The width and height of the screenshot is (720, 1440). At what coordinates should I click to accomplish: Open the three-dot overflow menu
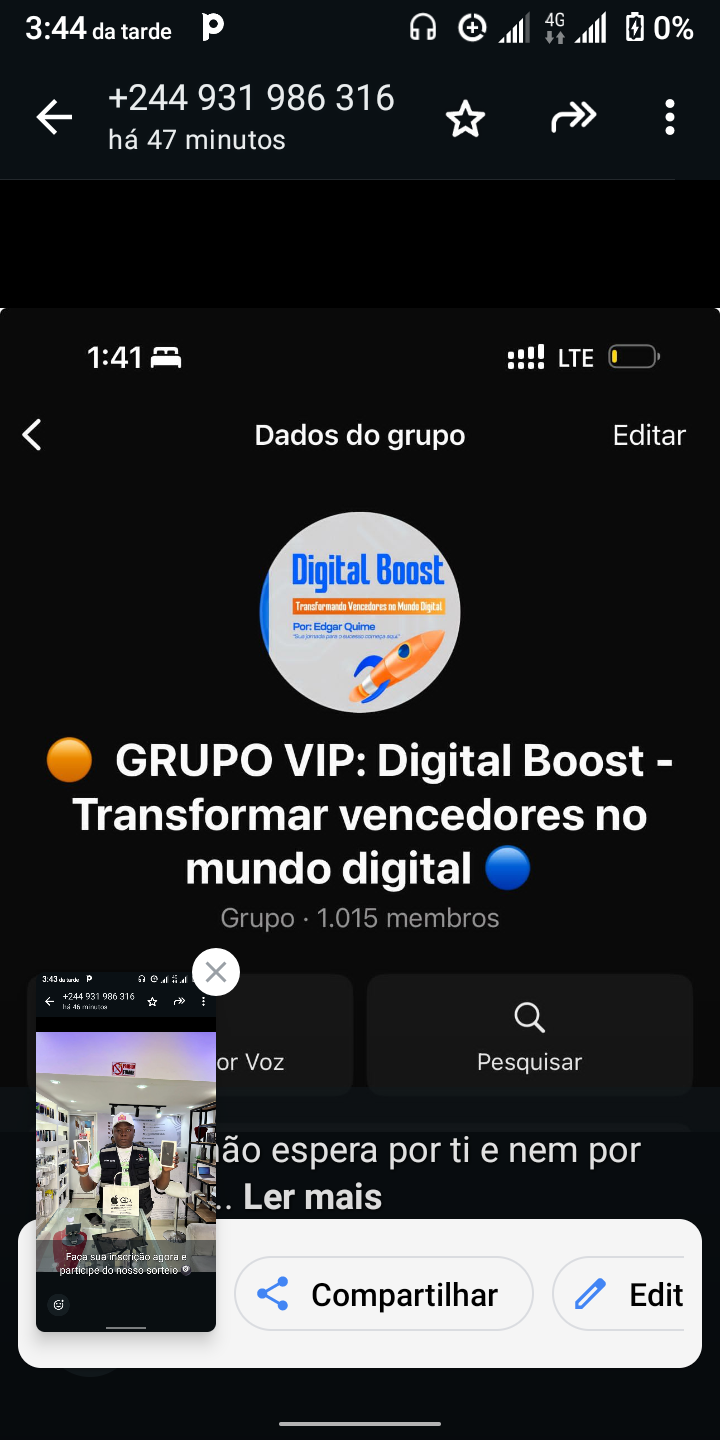click(669, 118)
